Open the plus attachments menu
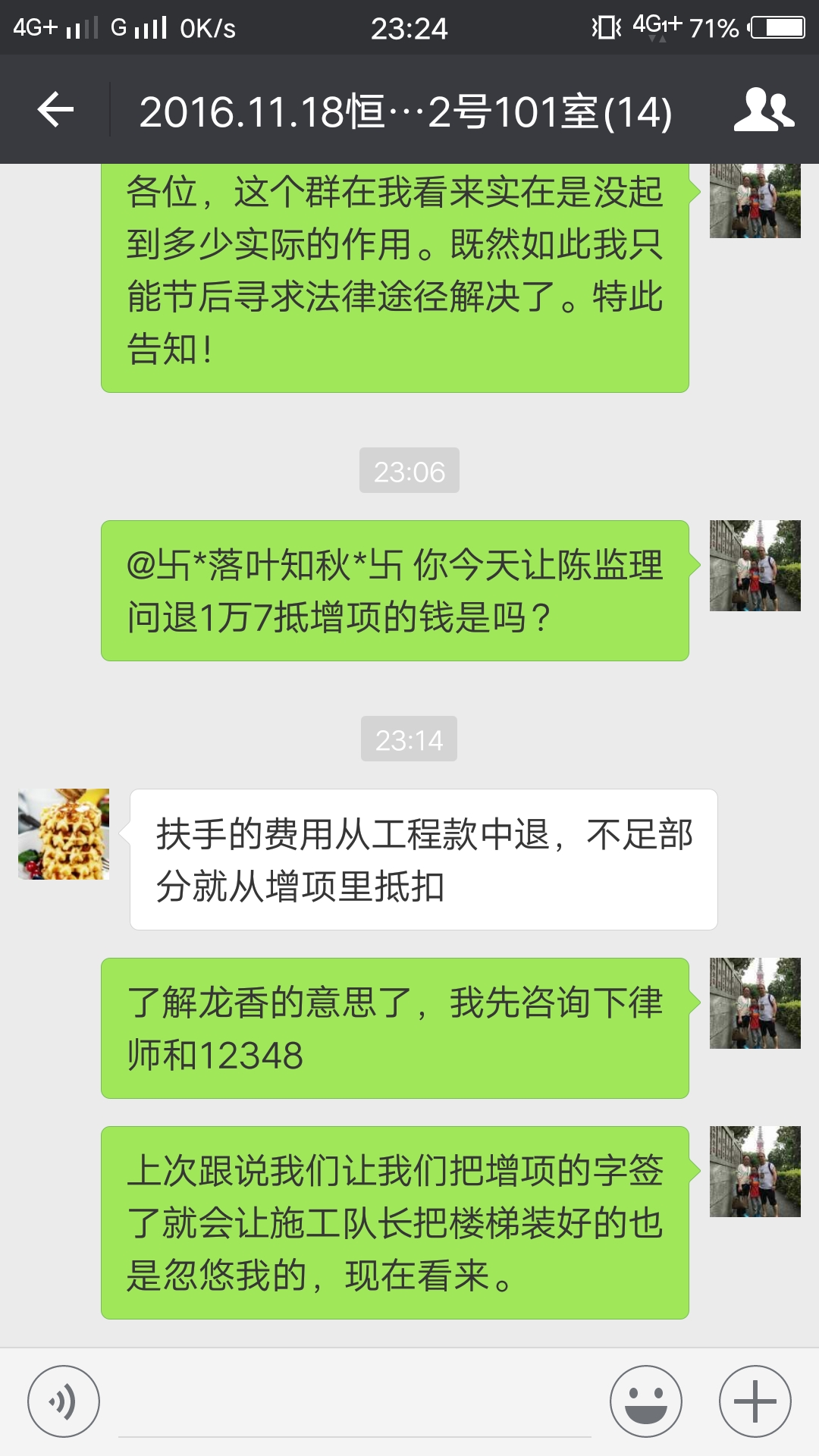Screen dimensions: 819x1456 pos(755,1401)
